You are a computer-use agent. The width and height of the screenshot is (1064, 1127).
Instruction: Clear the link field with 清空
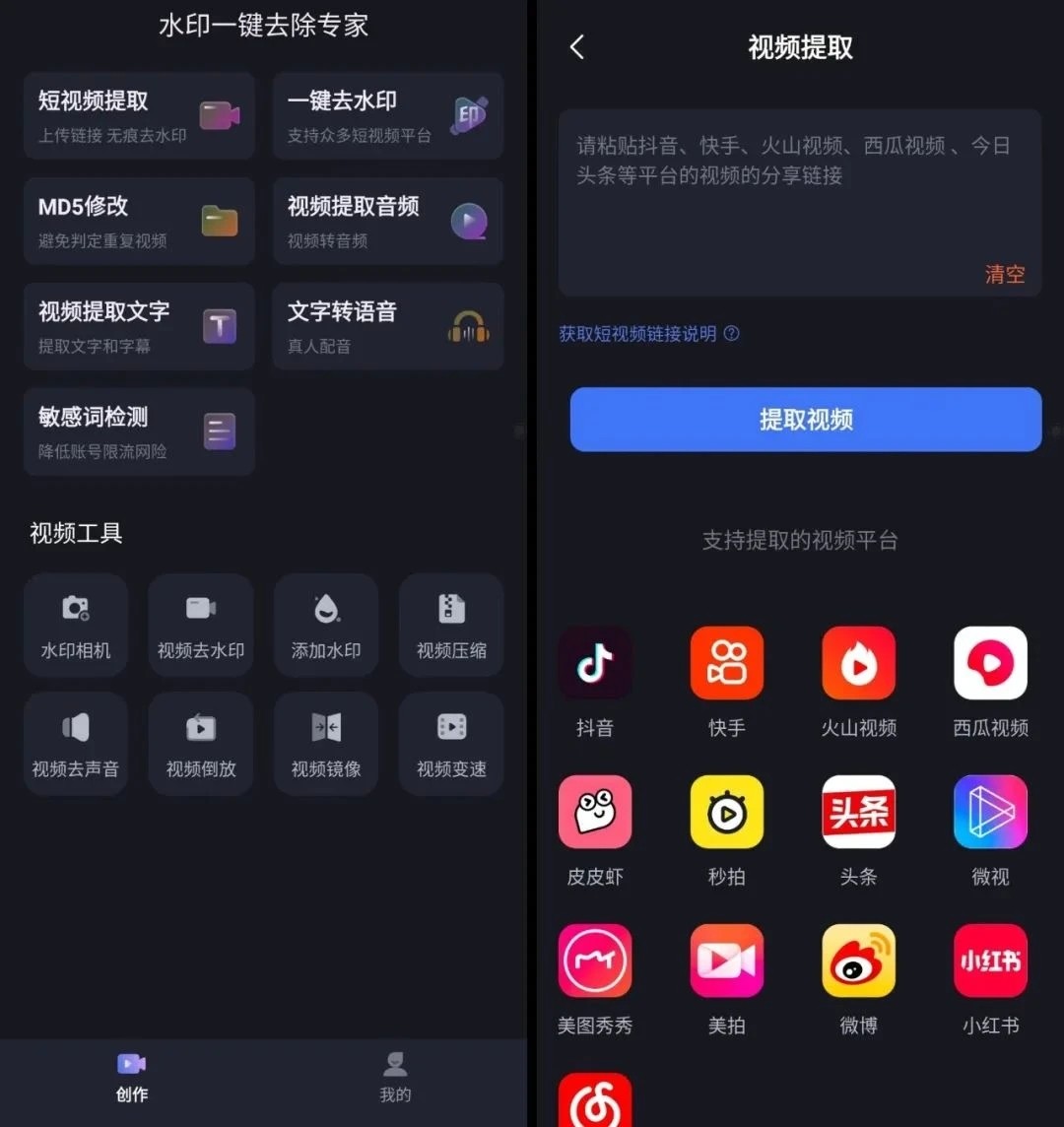[1004, 275]
